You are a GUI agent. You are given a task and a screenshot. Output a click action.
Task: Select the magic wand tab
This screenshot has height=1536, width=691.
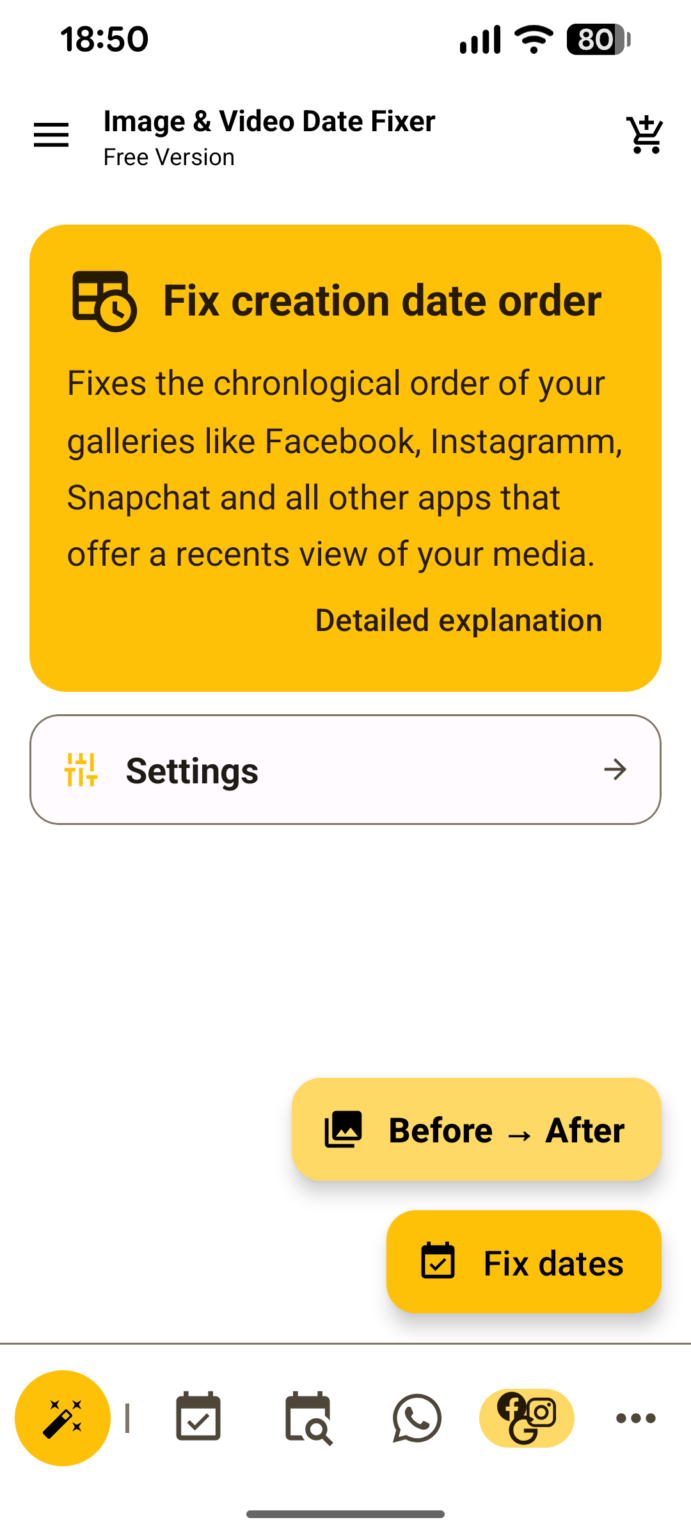(x=62, y=1417)
